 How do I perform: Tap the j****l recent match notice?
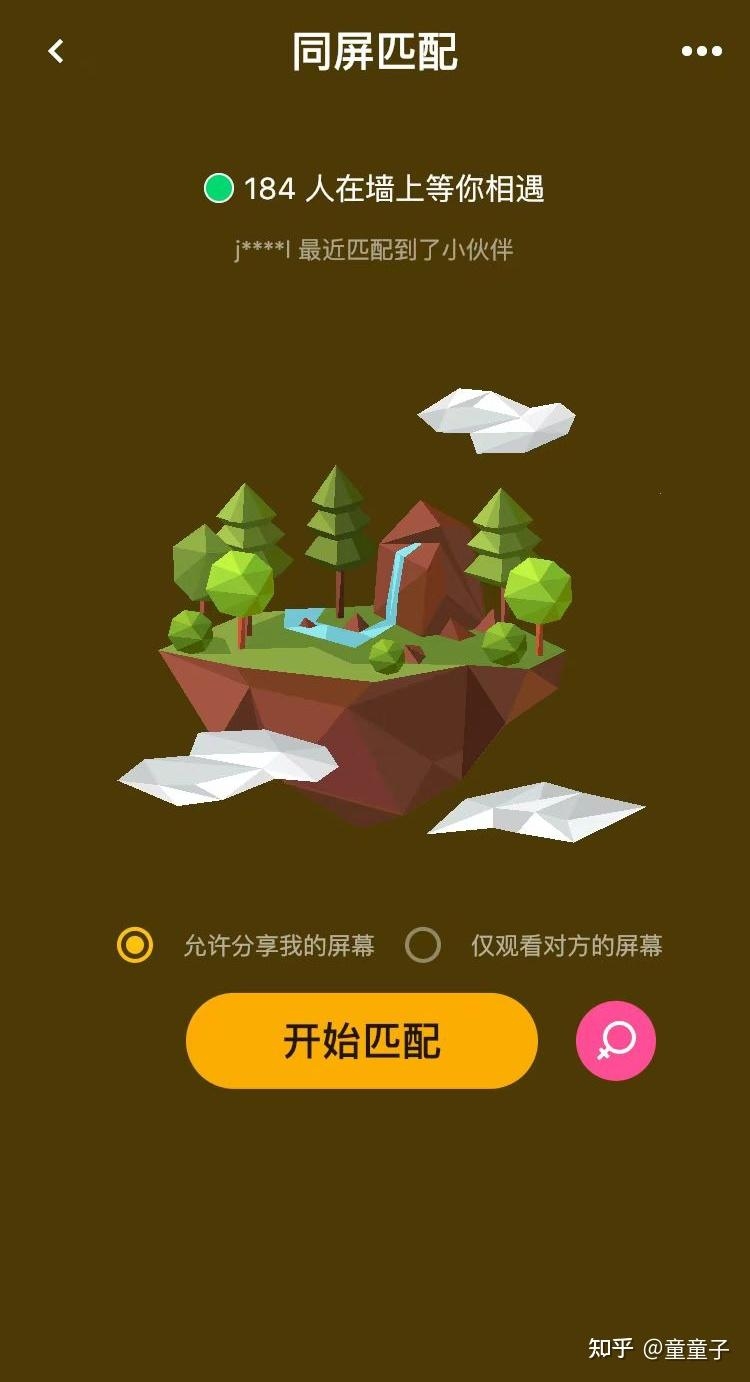(x=375, y=250)
